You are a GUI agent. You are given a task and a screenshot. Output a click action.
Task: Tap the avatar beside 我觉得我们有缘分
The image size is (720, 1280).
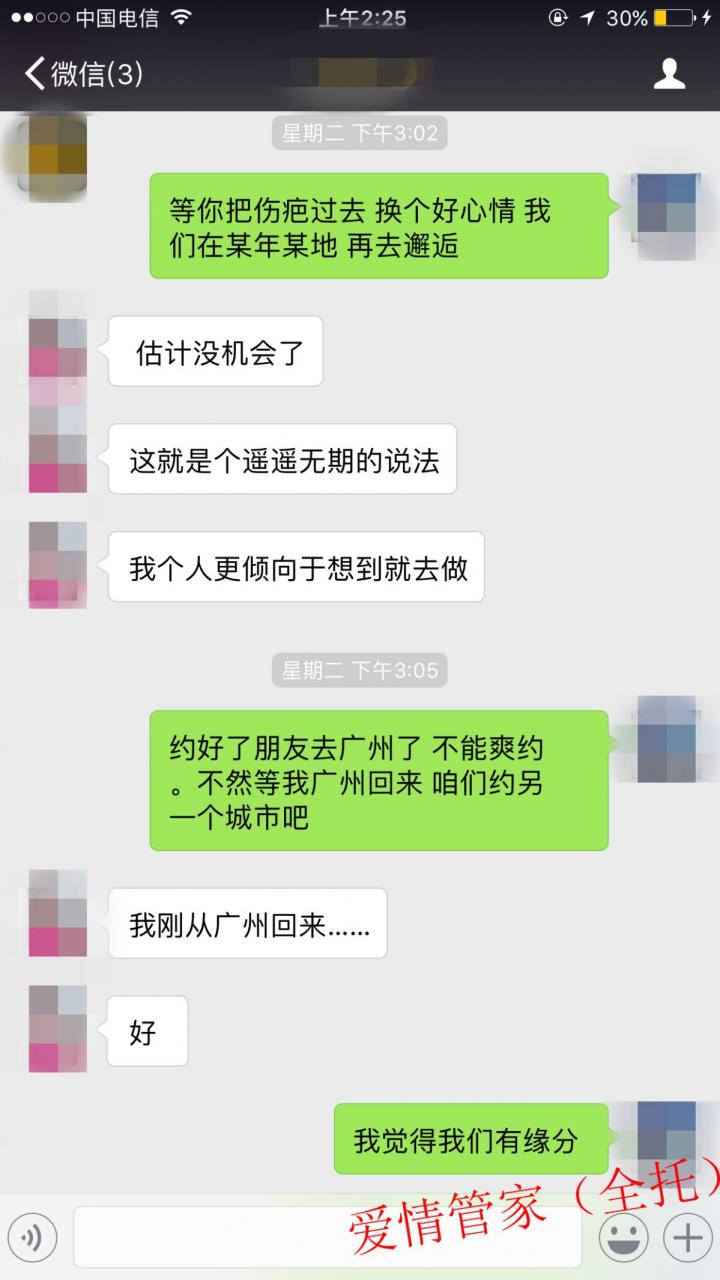pyautogui.click(x=665, y=1135)
